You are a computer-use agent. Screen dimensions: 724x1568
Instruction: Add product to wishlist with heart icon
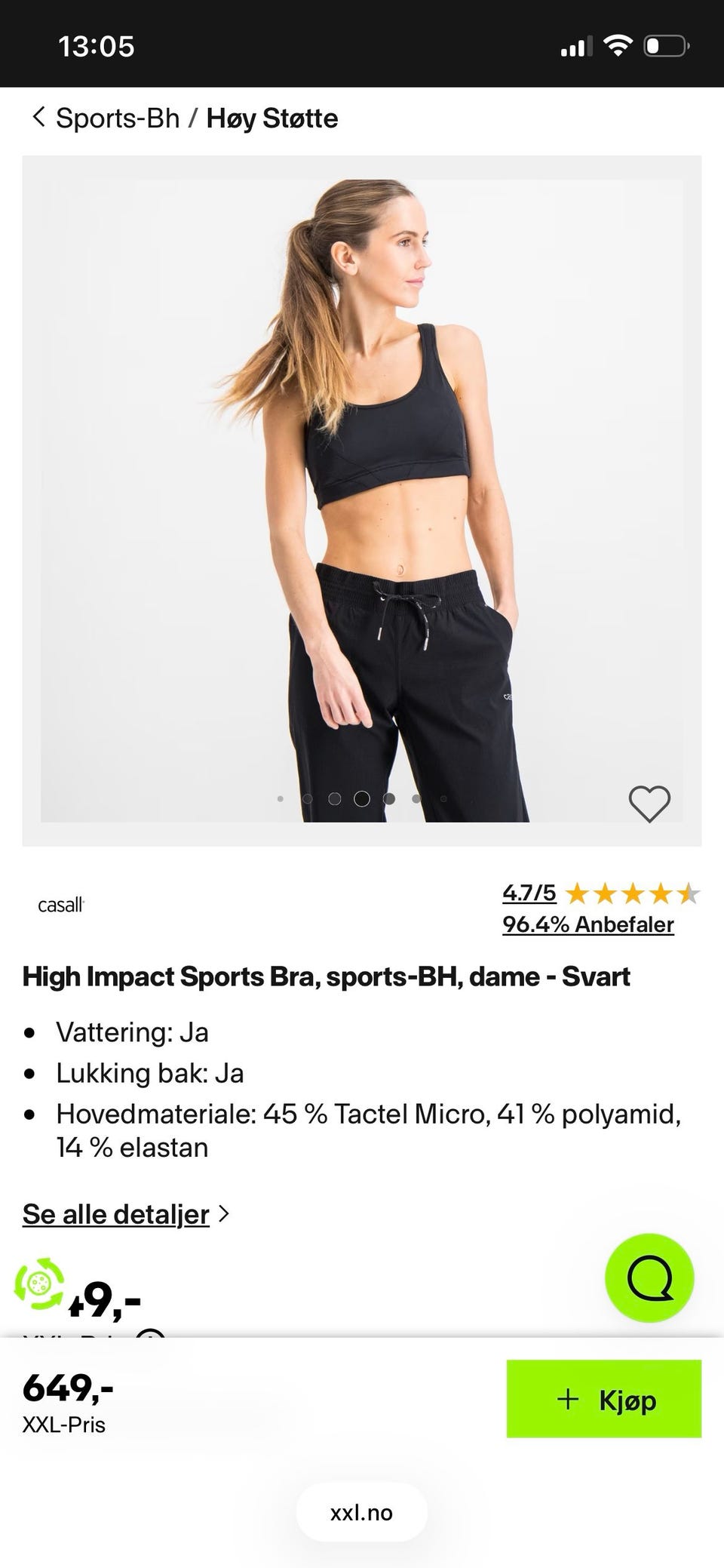pyautogui.click(x=649, y=804)
